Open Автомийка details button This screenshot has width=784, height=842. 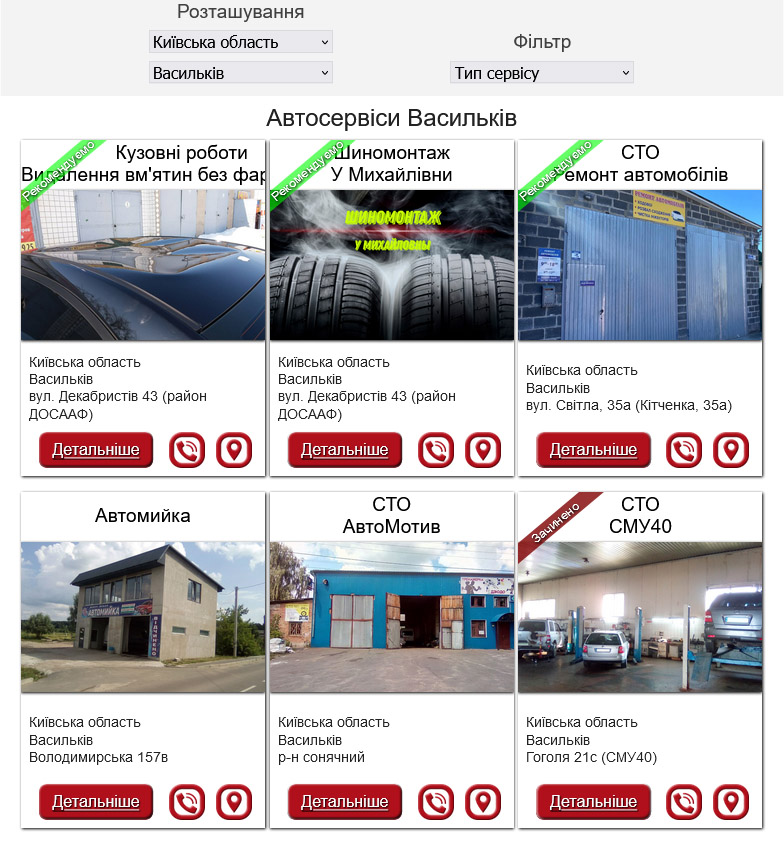click(x=96, y=802)
